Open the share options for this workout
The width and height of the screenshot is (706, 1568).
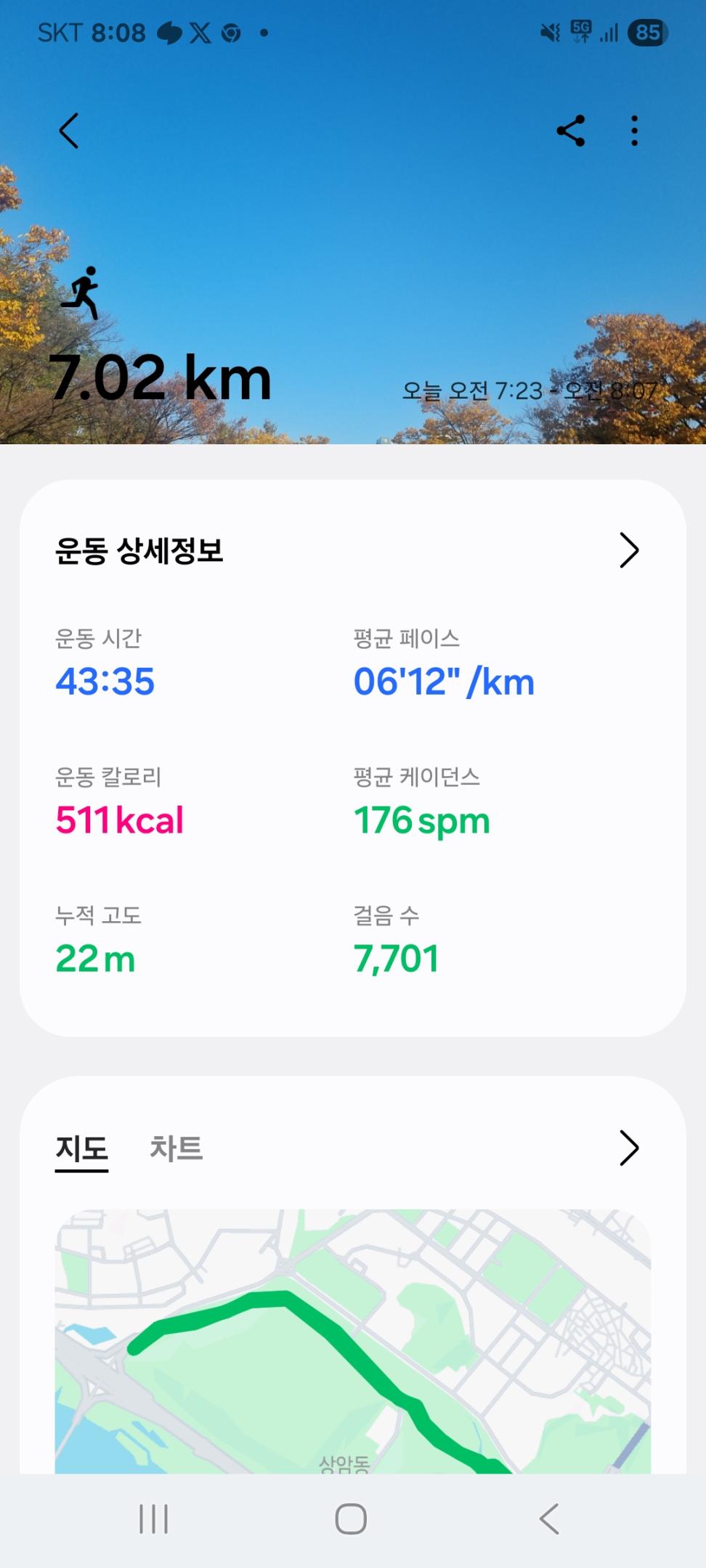(x=571, y=131)
